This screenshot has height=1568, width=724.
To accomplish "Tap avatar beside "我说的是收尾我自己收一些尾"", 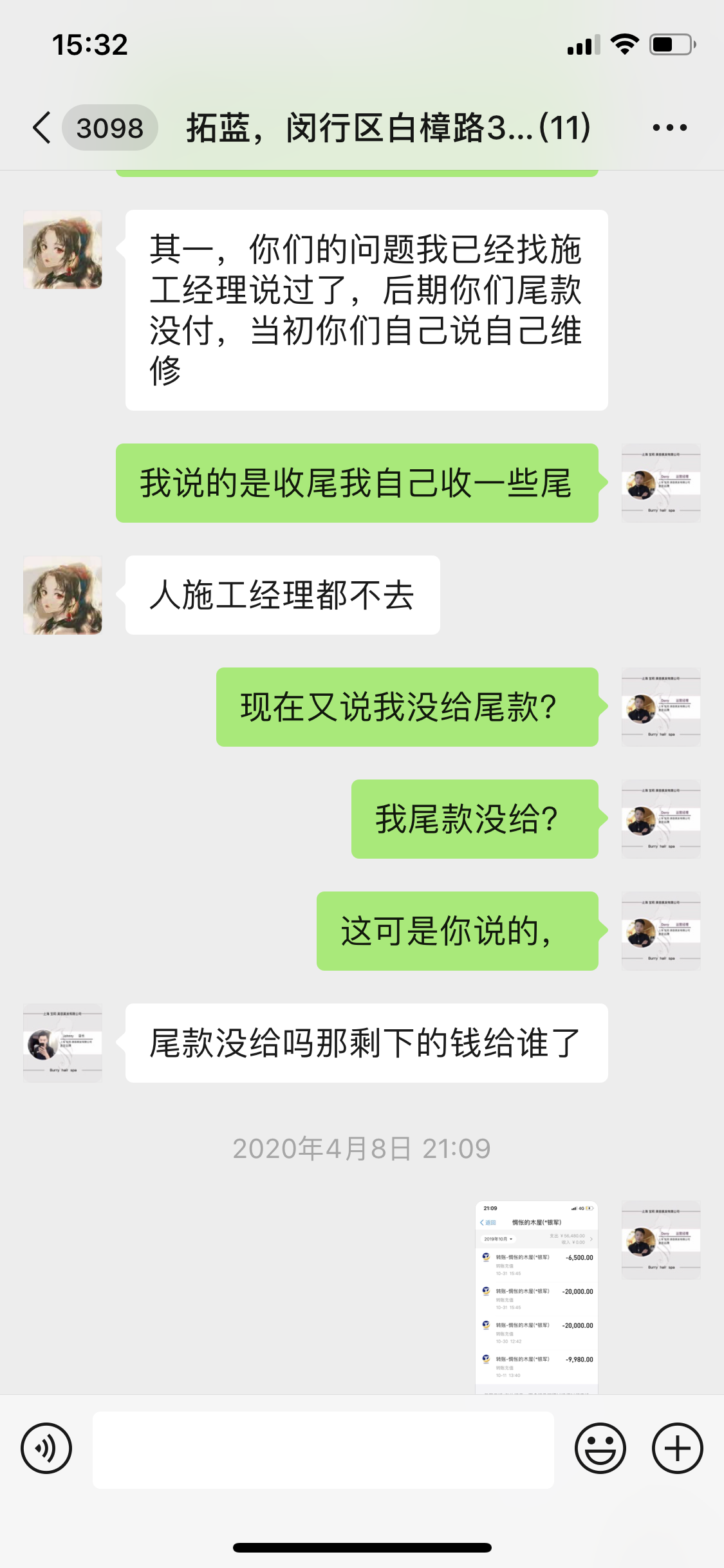I will (x=661, y=483).
